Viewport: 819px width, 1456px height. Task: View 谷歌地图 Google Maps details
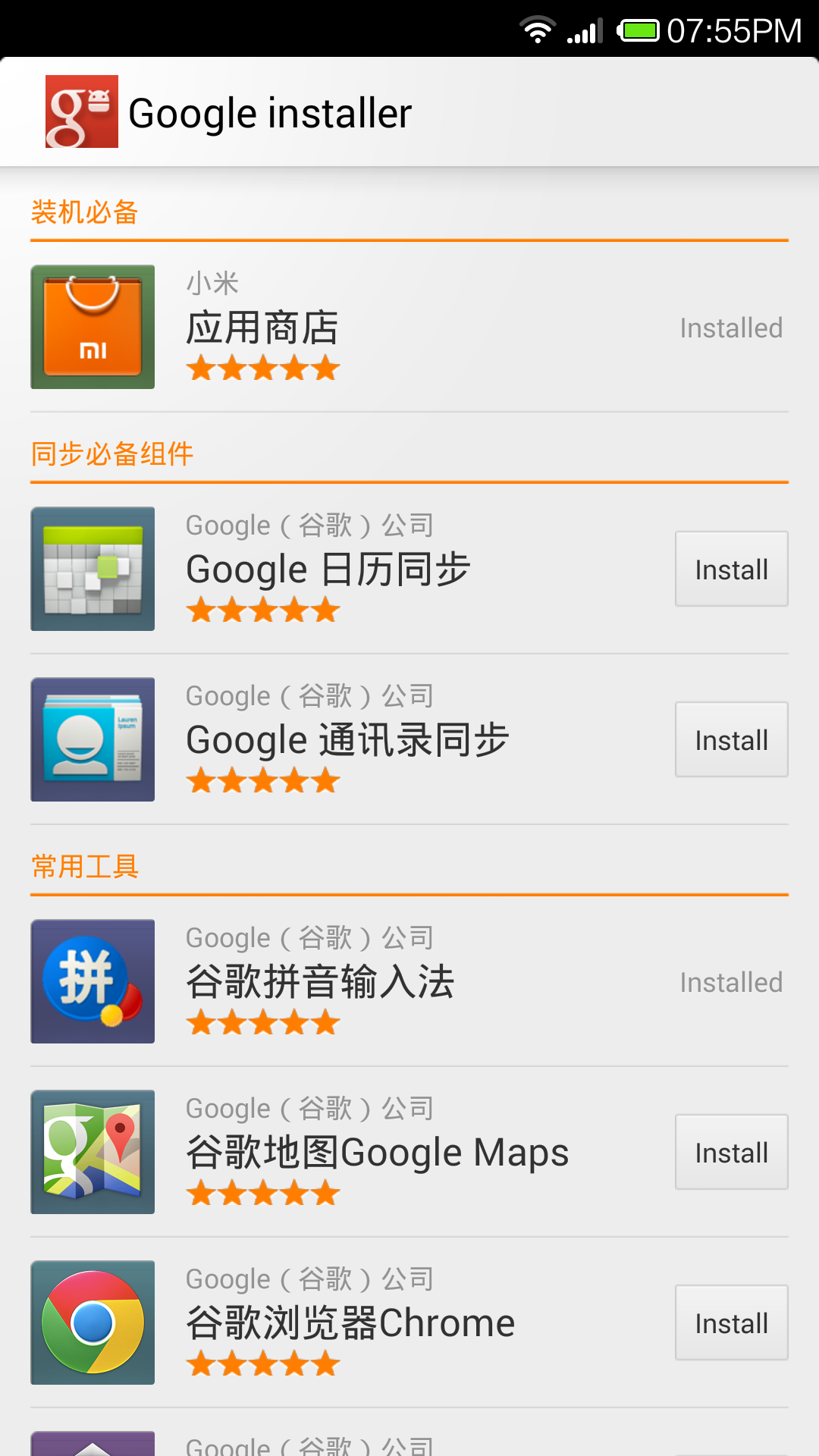coord(377,1153)
